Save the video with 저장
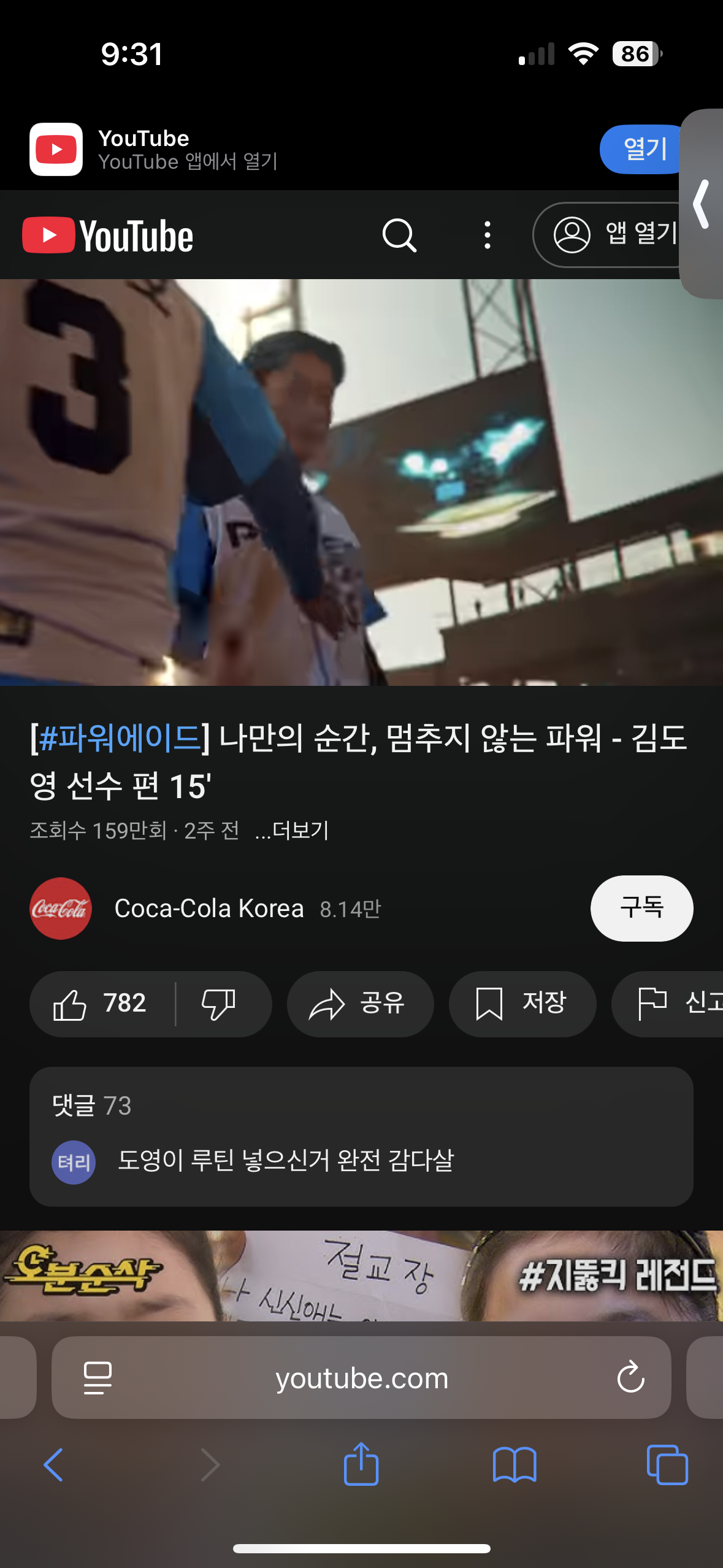The width and height of the screenshot is (723, 1568). pos(522,1004)
